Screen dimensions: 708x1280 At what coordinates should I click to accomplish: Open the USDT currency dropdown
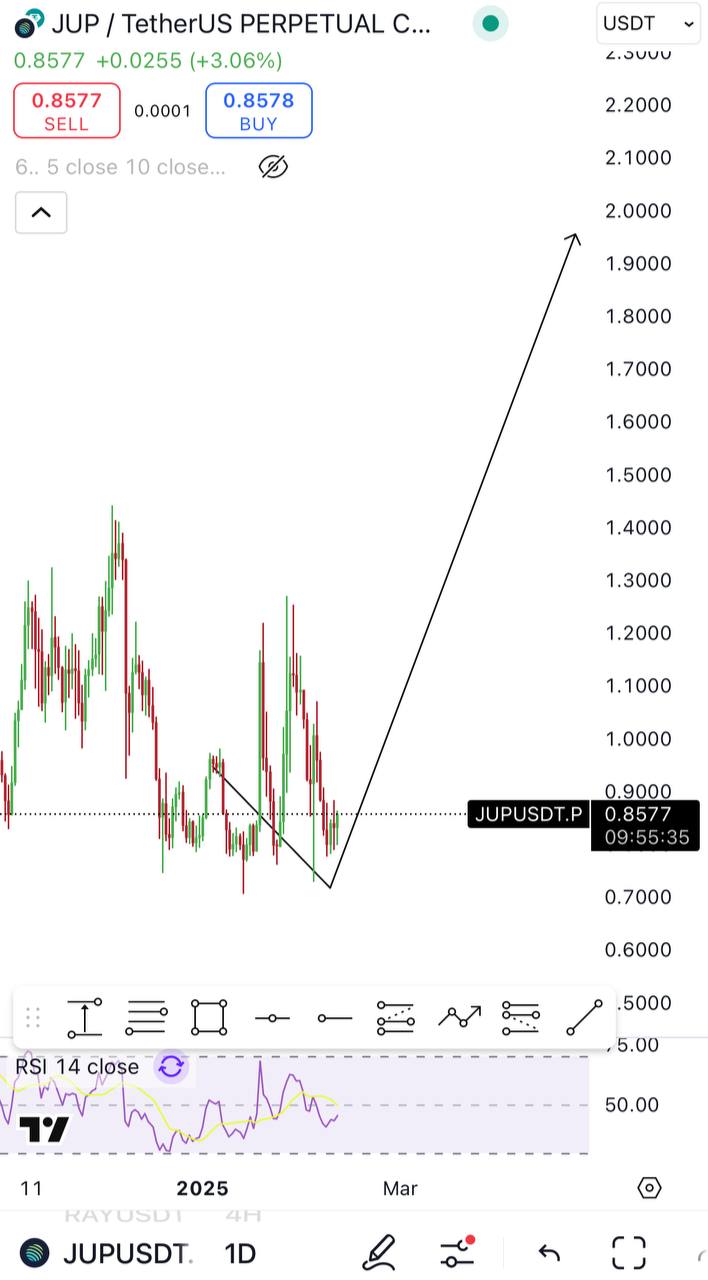(x=647, y=24)
